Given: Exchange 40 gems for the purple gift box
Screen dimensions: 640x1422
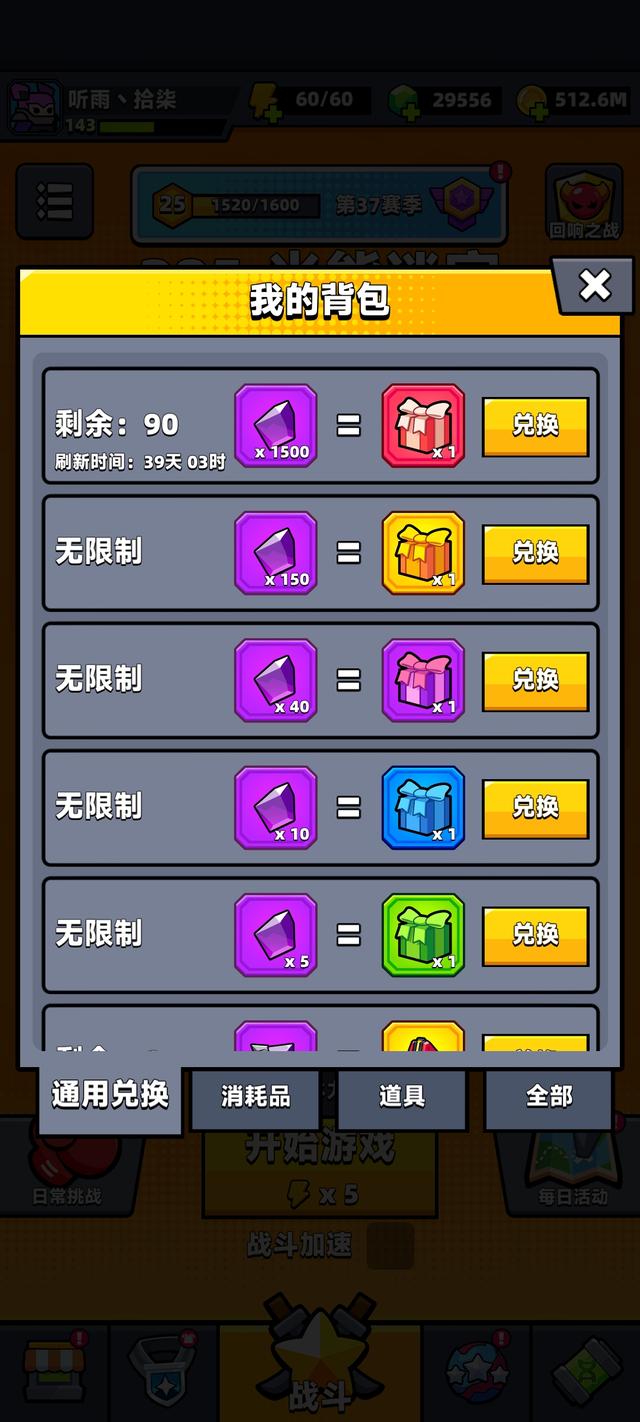Looking at the screenshot, I should (x=535, y=680).
